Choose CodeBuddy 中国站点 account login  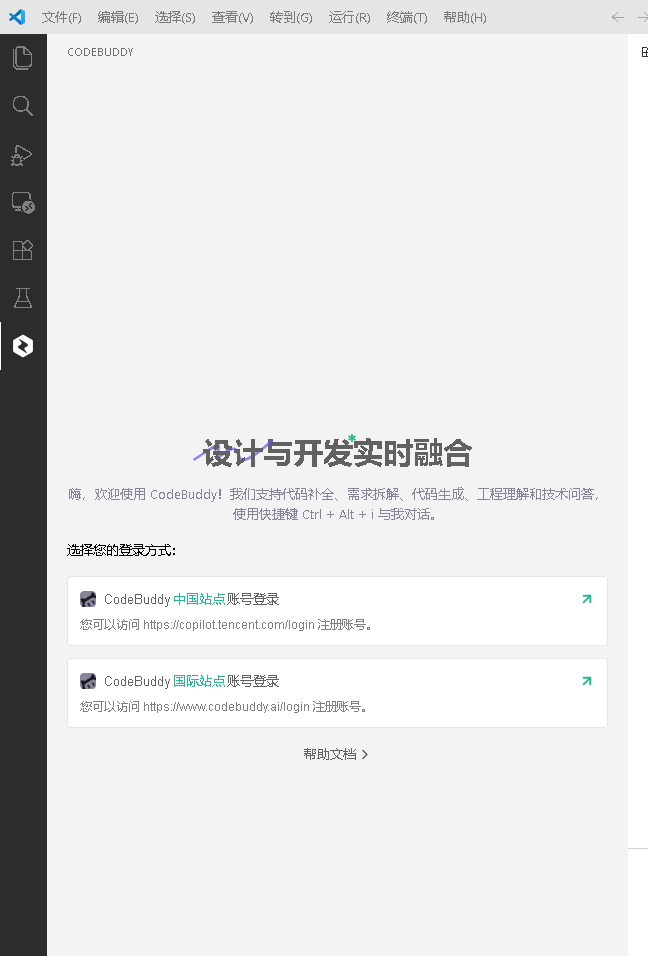337,611
